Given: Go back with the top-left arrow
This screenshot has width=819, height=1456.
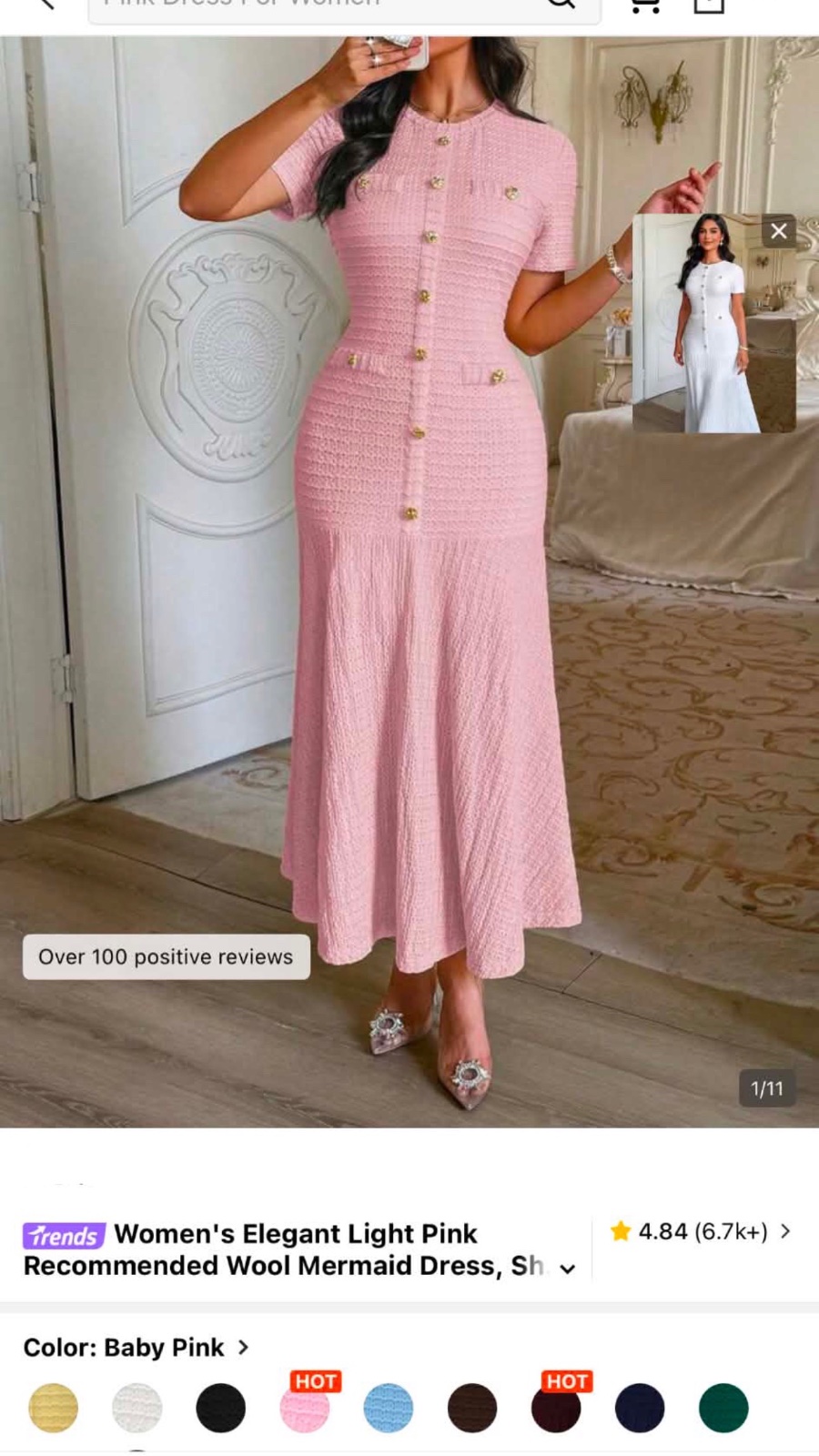Looking at the screenshot, I should pyautogui.click(x=45, y=4).
